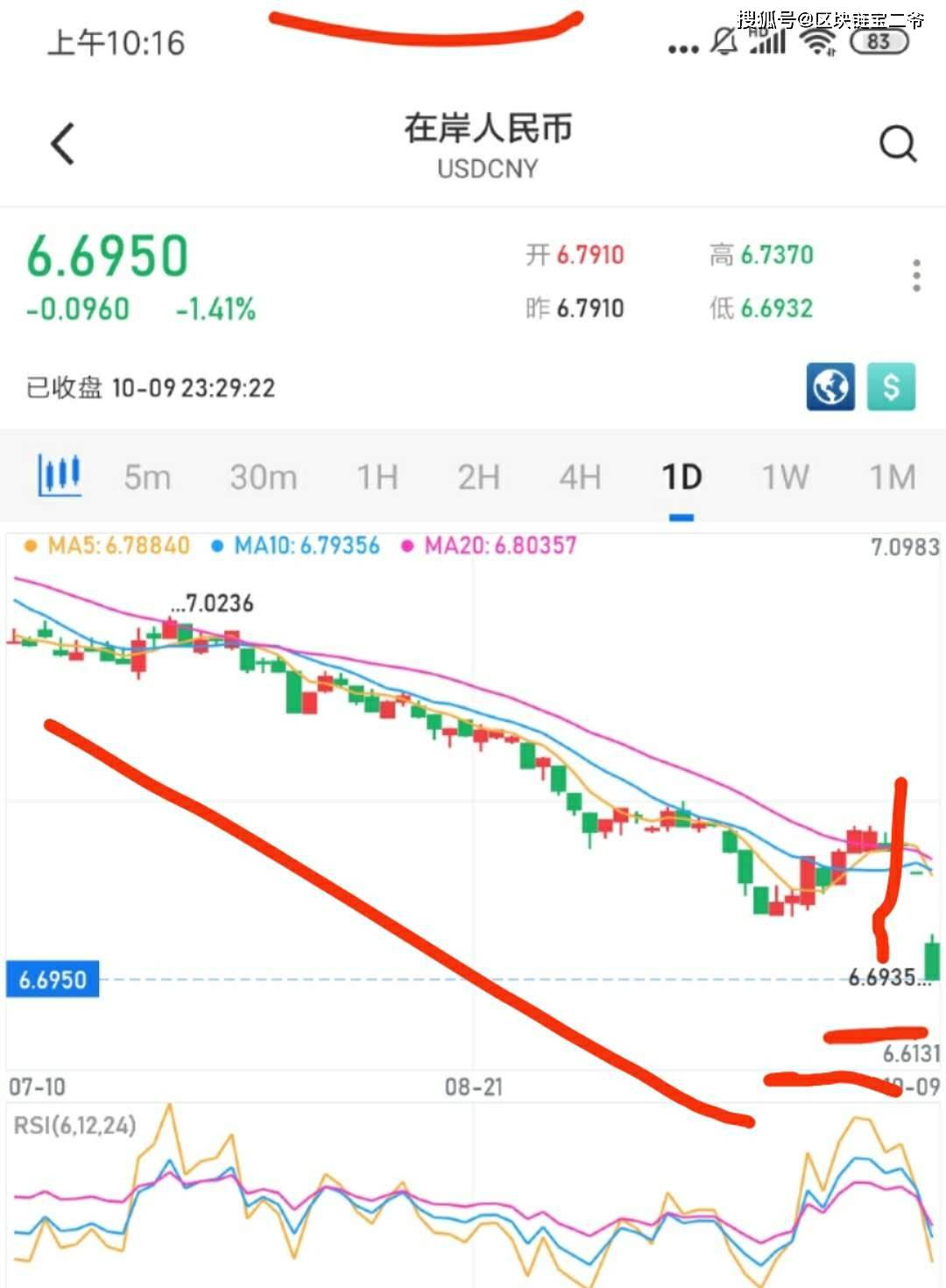Switch to the 4H interval
946x1288 pixels.
pyautogui.click(x=580, y=478)
